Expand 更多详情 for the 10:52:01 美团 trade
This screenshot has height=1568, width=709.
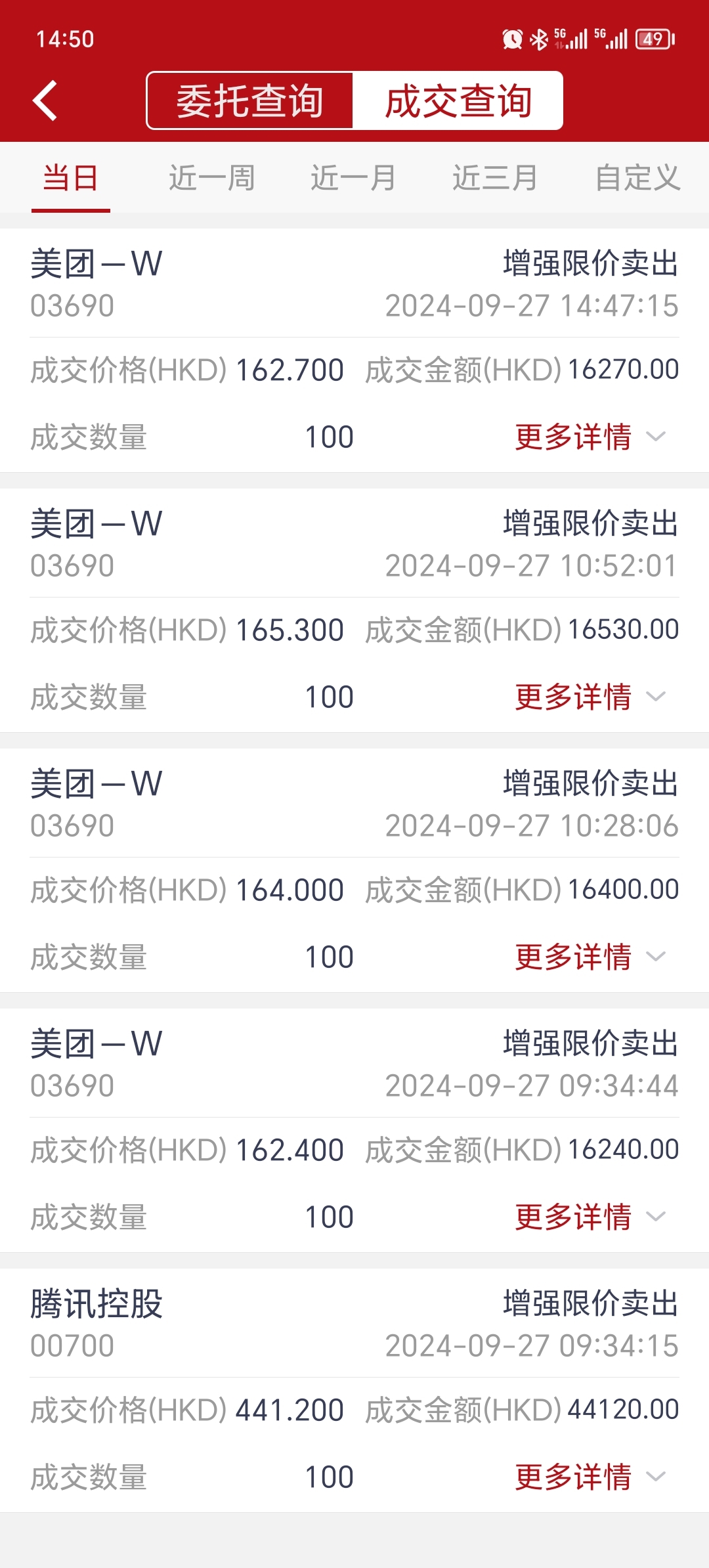pos(591,697)
